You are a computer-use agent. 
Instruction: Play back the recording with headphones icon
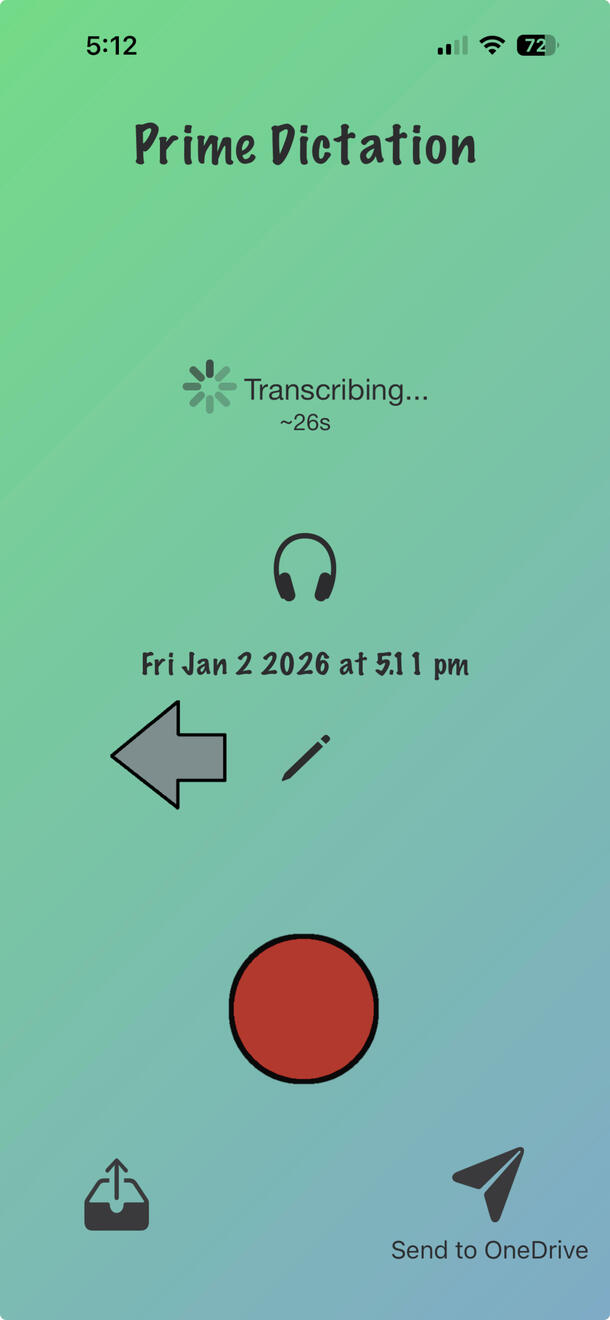point(305,568)
